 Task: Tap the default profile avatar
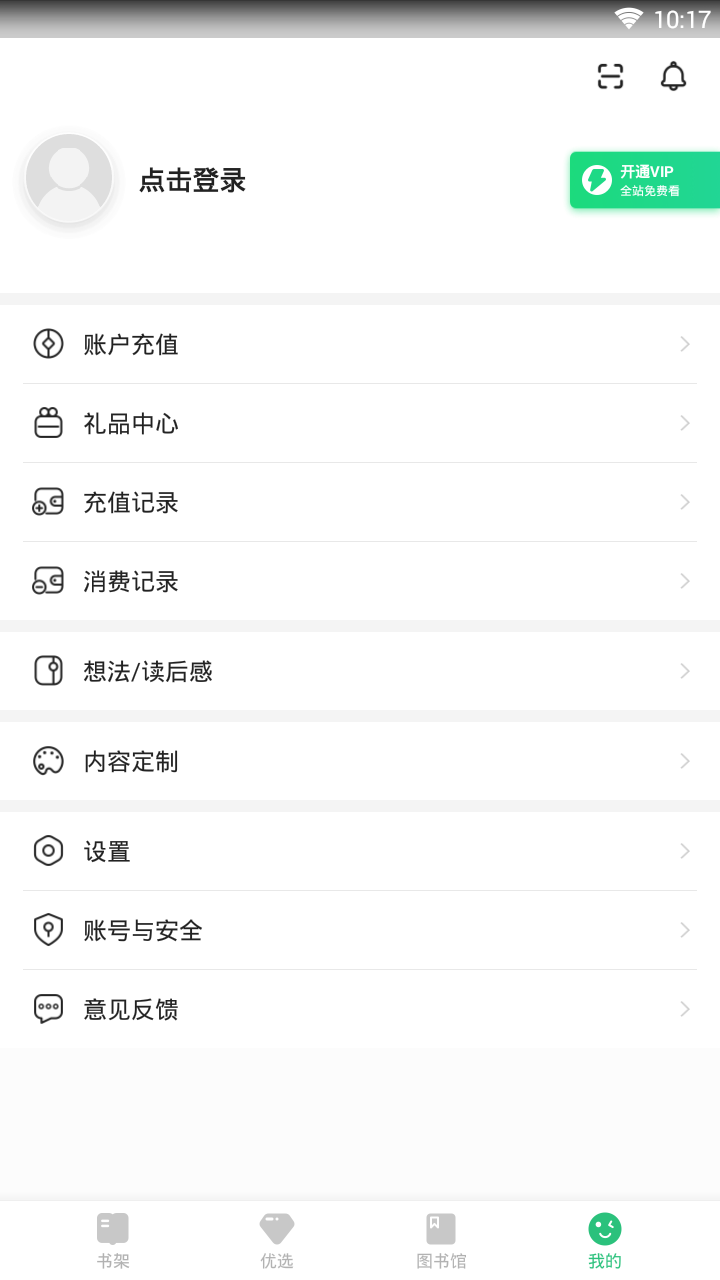(x=69, y=178)
